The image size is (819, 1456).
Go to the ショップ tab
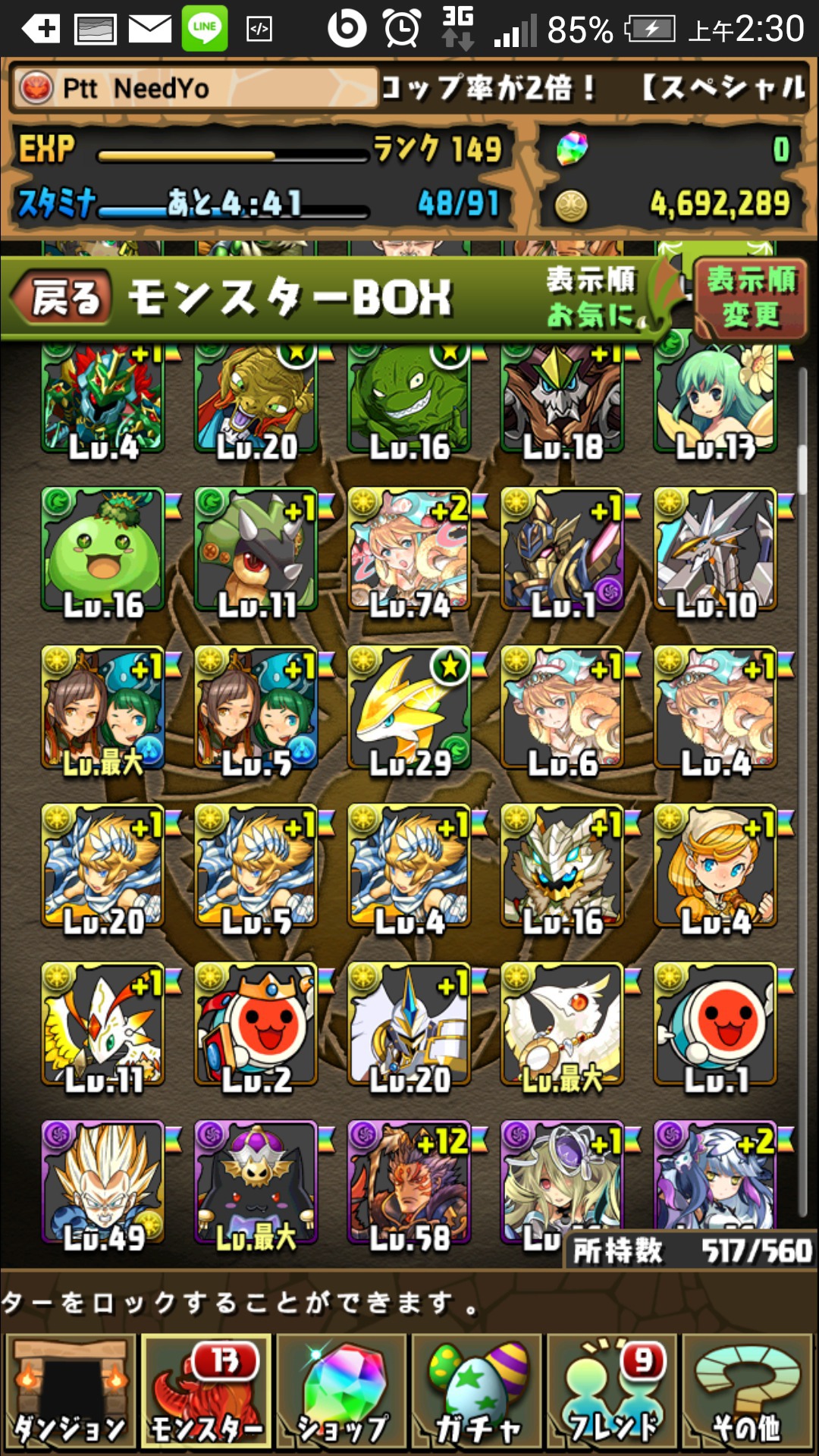343,1394
